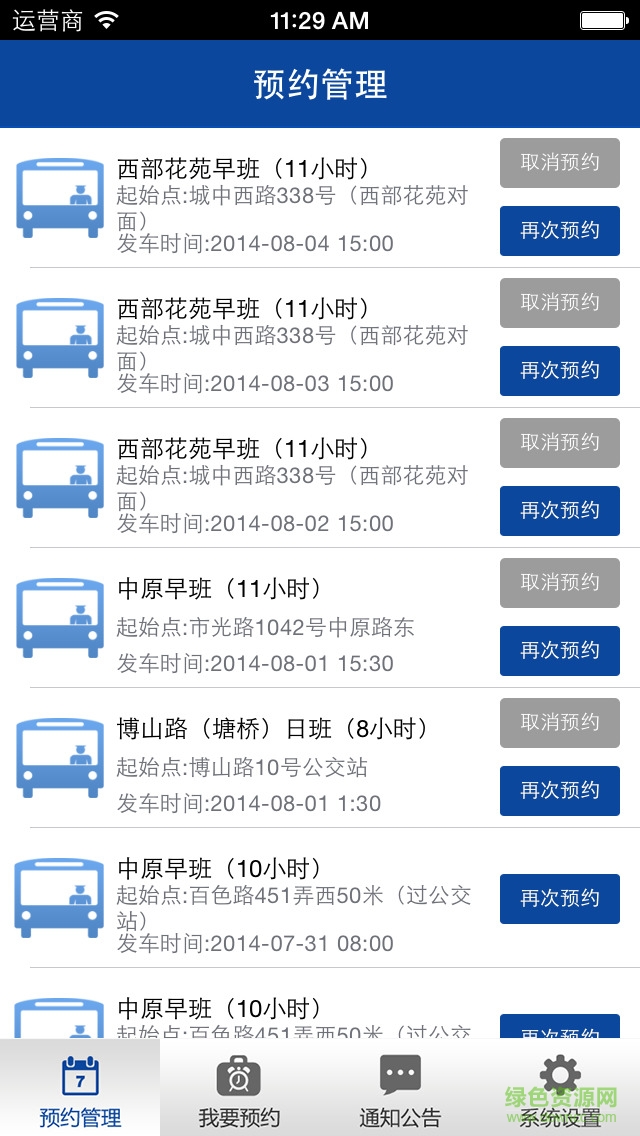Screen dimensions: 640x1136
Task: Switch to the 预约管理 tab
Action: point(80,1090)
